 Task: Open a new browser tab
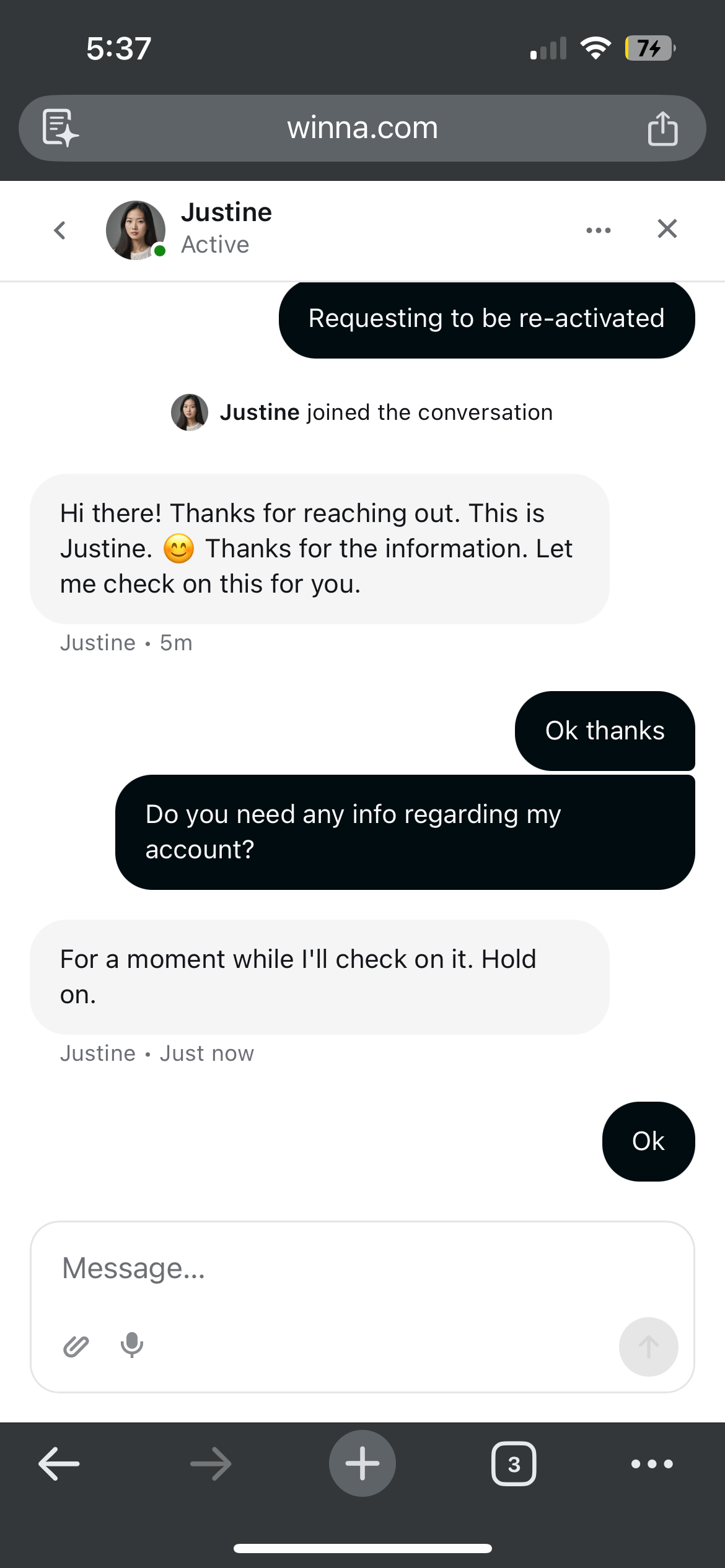362,1464
